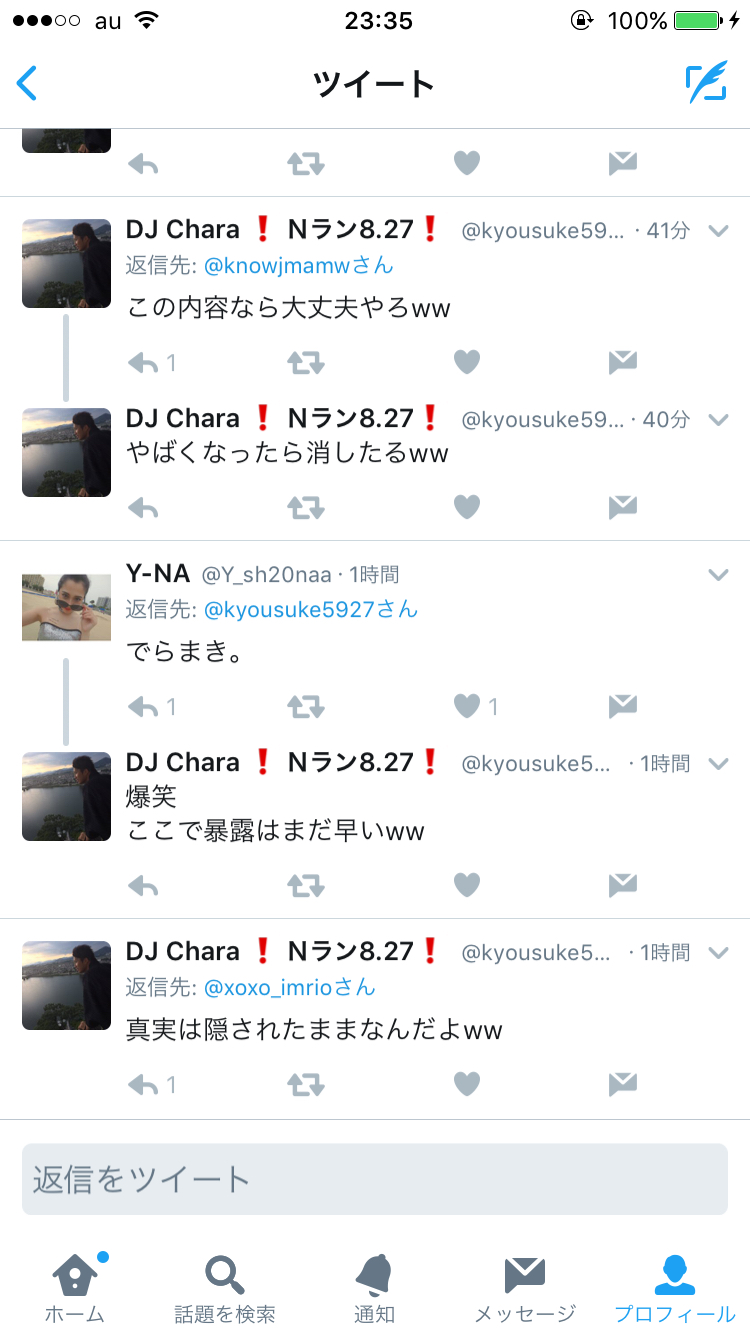This screenshot has height=1334, width=750.
Task: Like Y-NA's tweet 'でらまき。'
Action: (467, 707)
